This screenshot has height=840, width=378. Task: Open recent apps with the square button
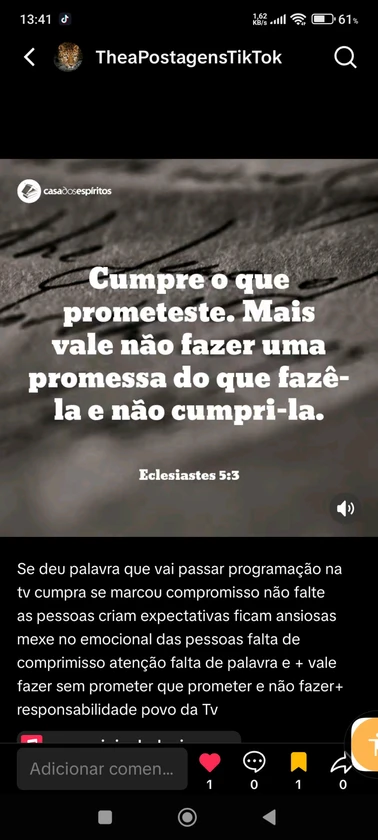pyautogui.click(x=105, y=817)
